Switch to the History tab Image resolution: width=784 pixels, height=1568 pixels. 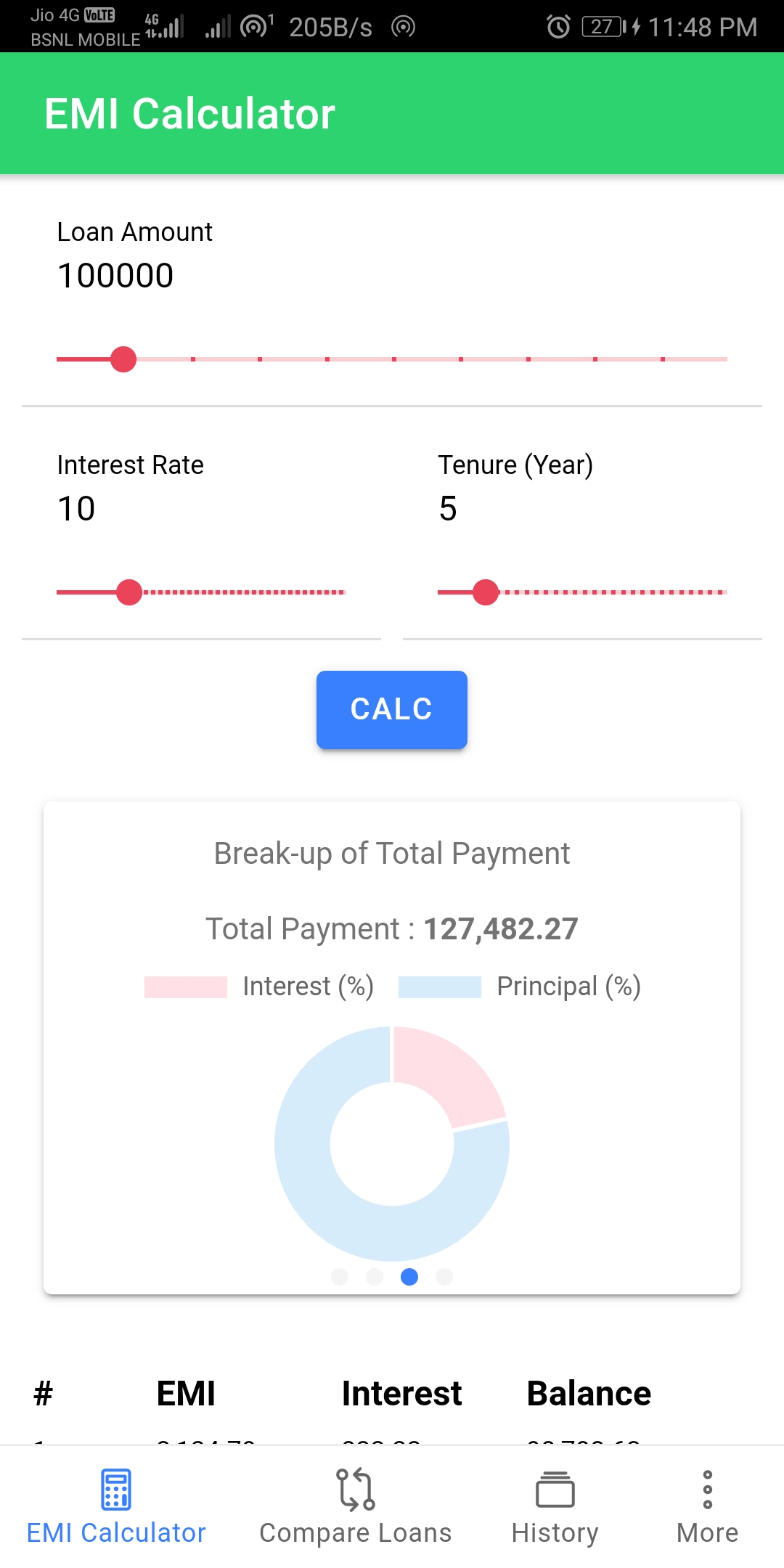tap(554, 1510)
